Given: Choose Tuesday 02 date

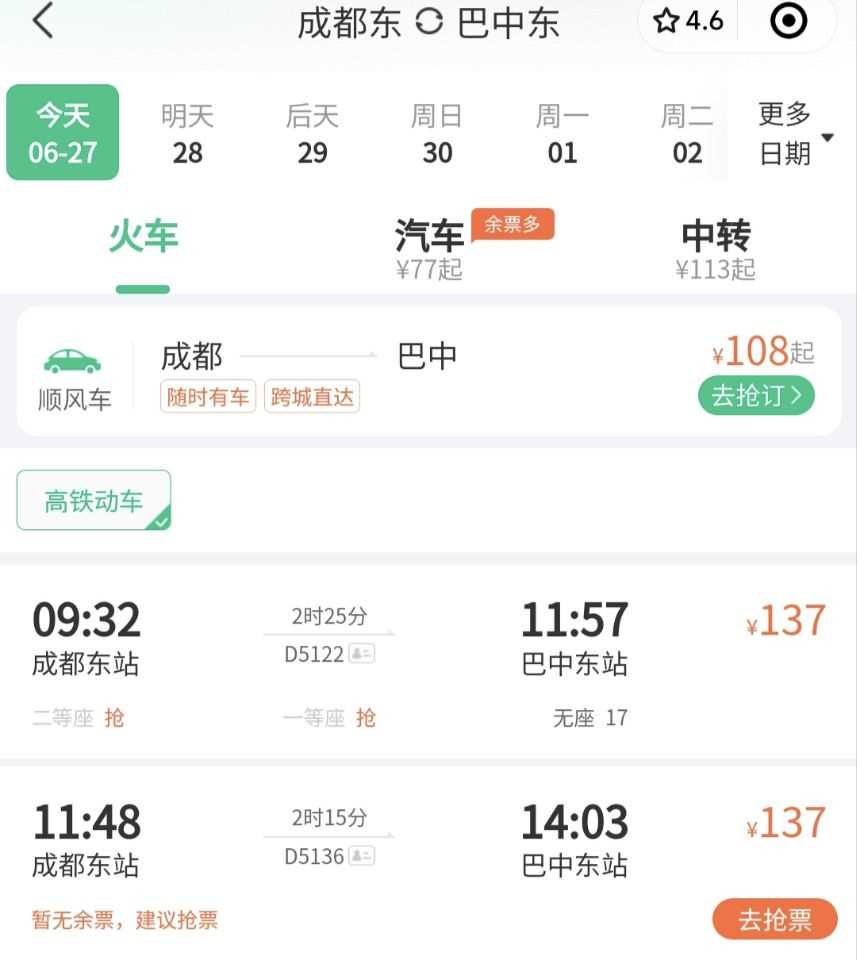Looking at the screenshot, I should point(686,133).
